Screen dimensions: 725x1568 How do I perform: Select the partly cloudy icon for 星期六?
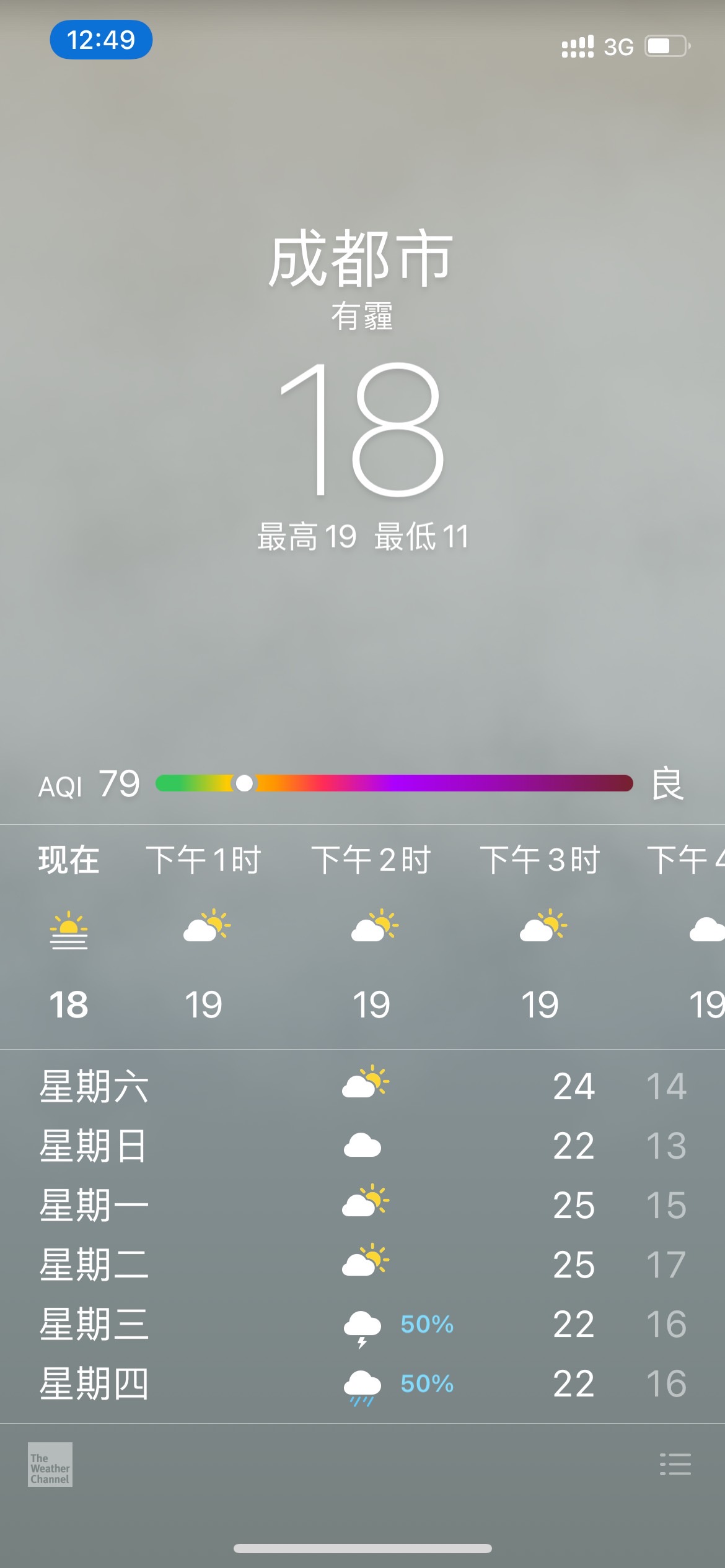pos(366,1083)
